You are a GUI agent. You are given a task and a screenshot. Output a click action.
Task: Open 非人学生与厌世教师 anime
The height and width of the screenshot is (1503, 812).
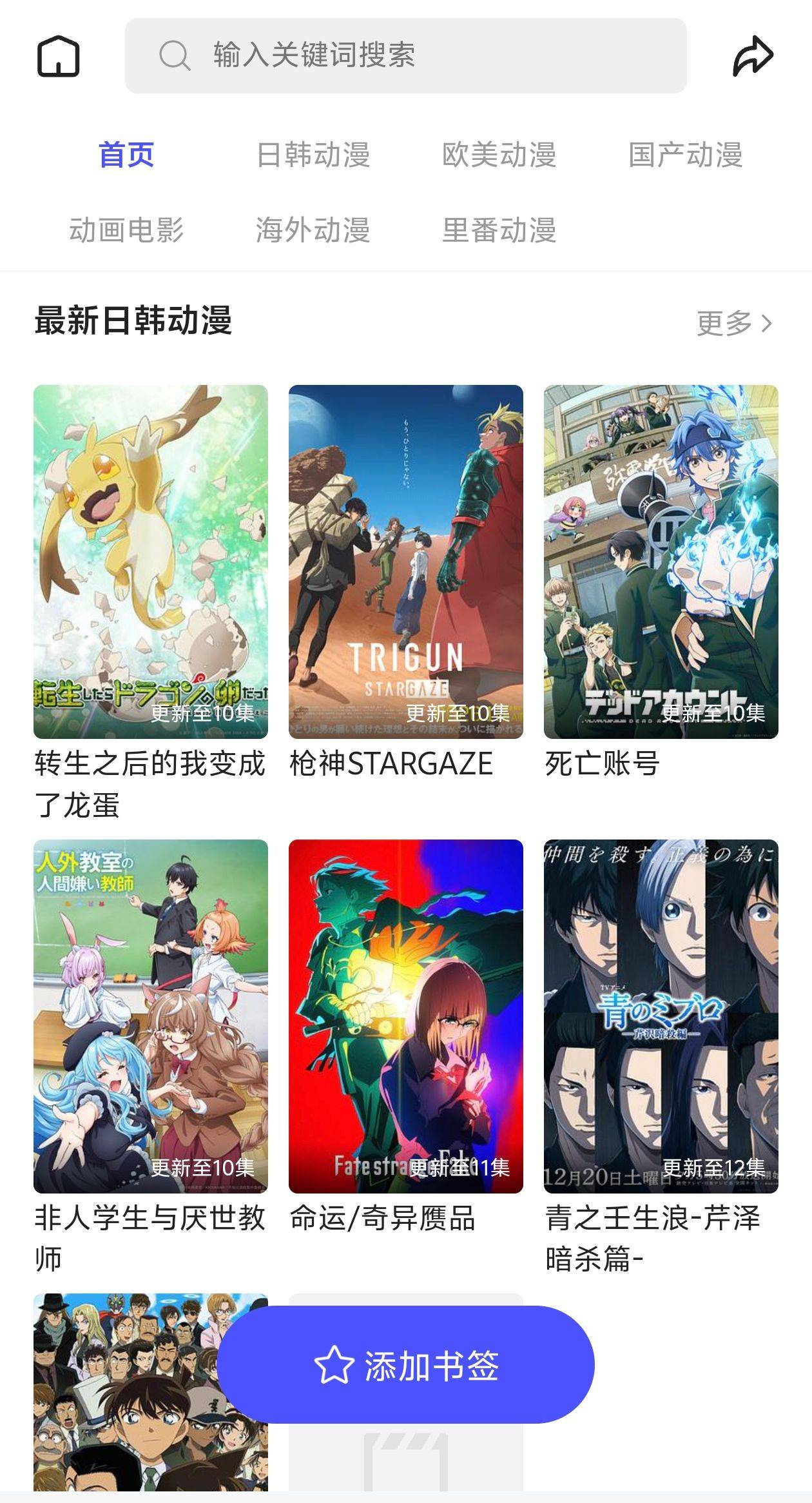(x=151, y=1016)
